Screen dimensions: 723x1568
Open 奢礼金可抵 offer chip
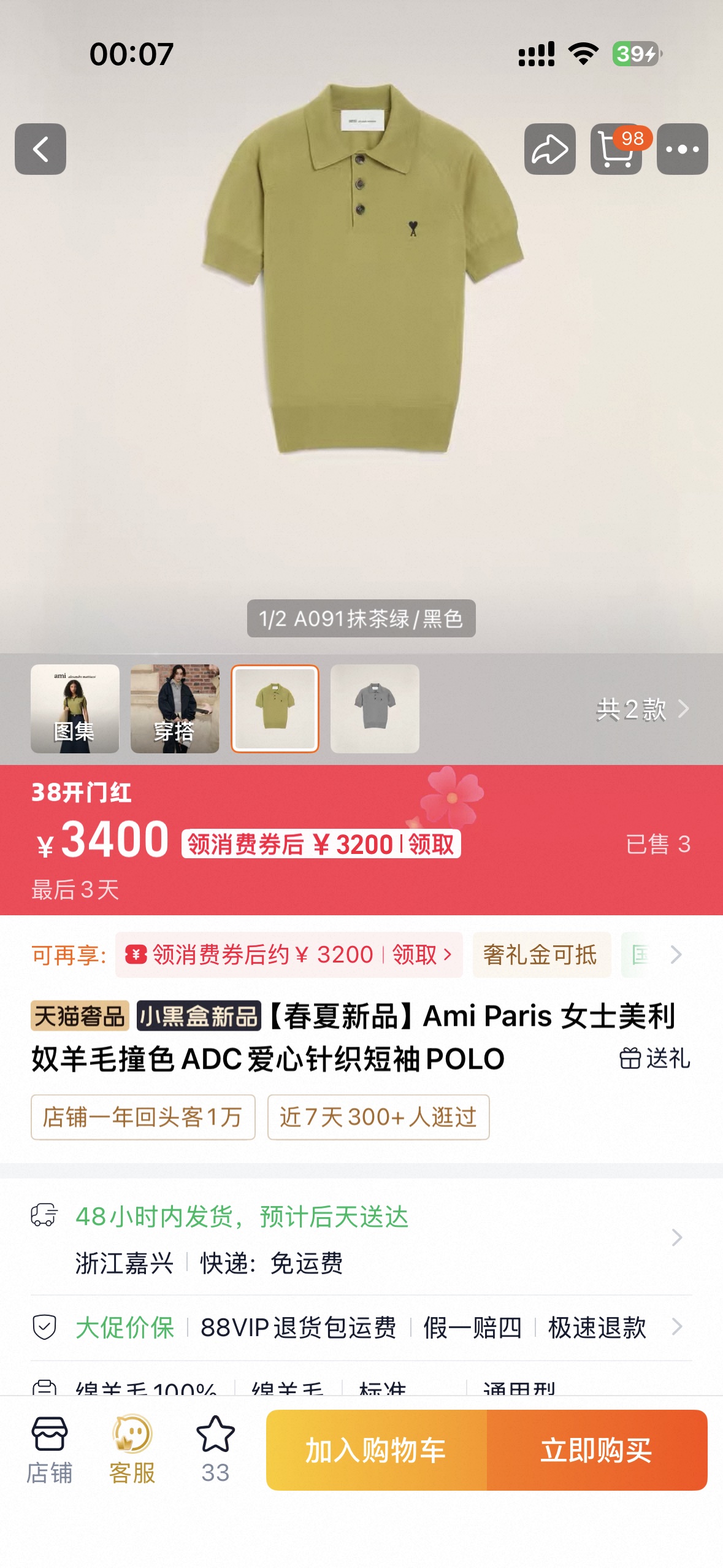pyautogui.click(x=541, y=955)
